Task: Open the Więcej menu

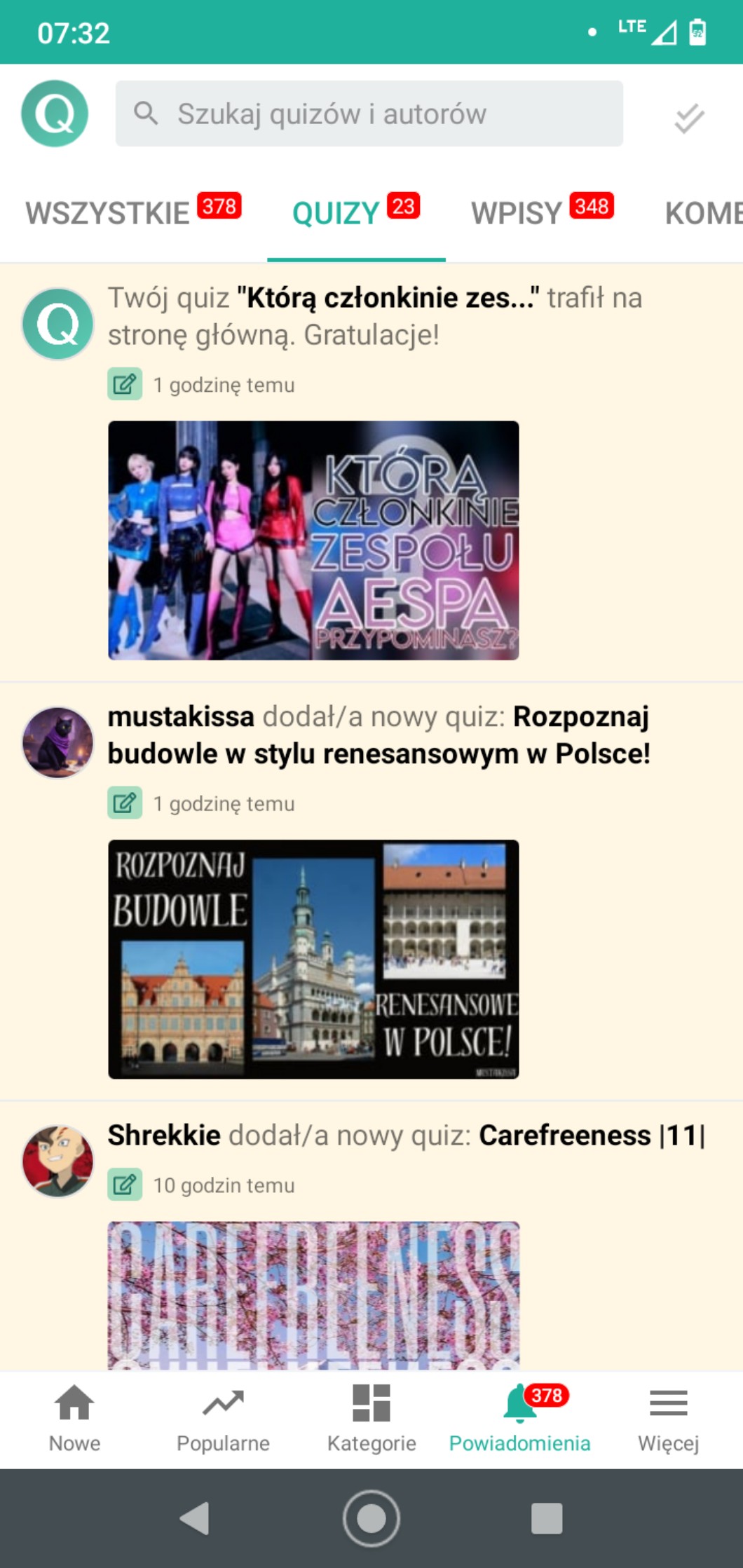Action: (669, 1419)
